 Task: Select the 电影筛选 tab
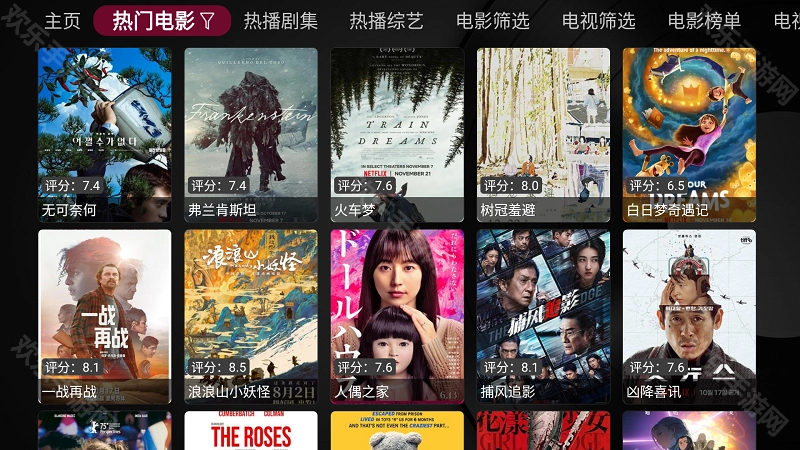(493, 21)
